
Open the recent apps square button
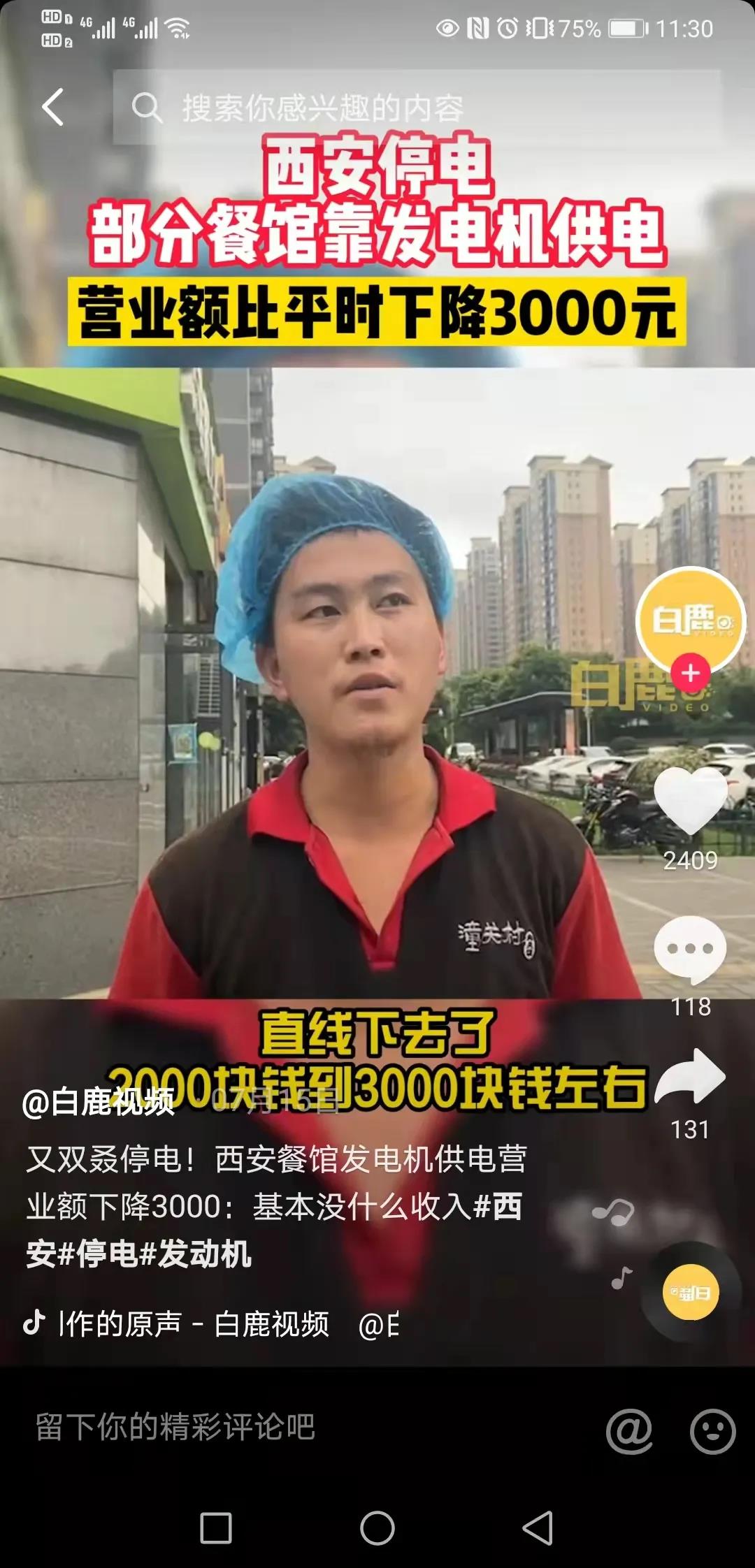(x=216, y=1528)
